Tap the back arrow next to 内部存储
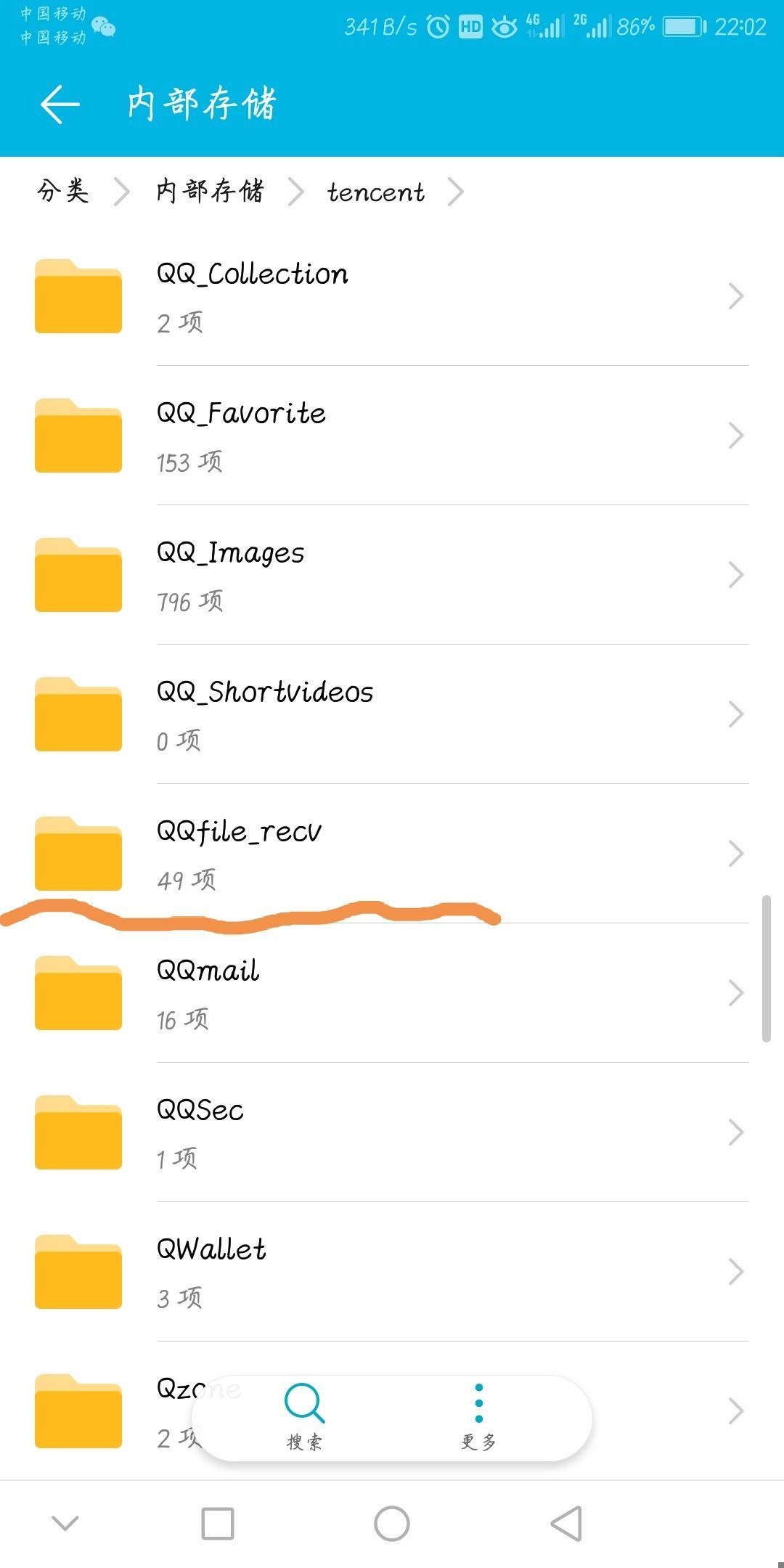 [60, 104]
